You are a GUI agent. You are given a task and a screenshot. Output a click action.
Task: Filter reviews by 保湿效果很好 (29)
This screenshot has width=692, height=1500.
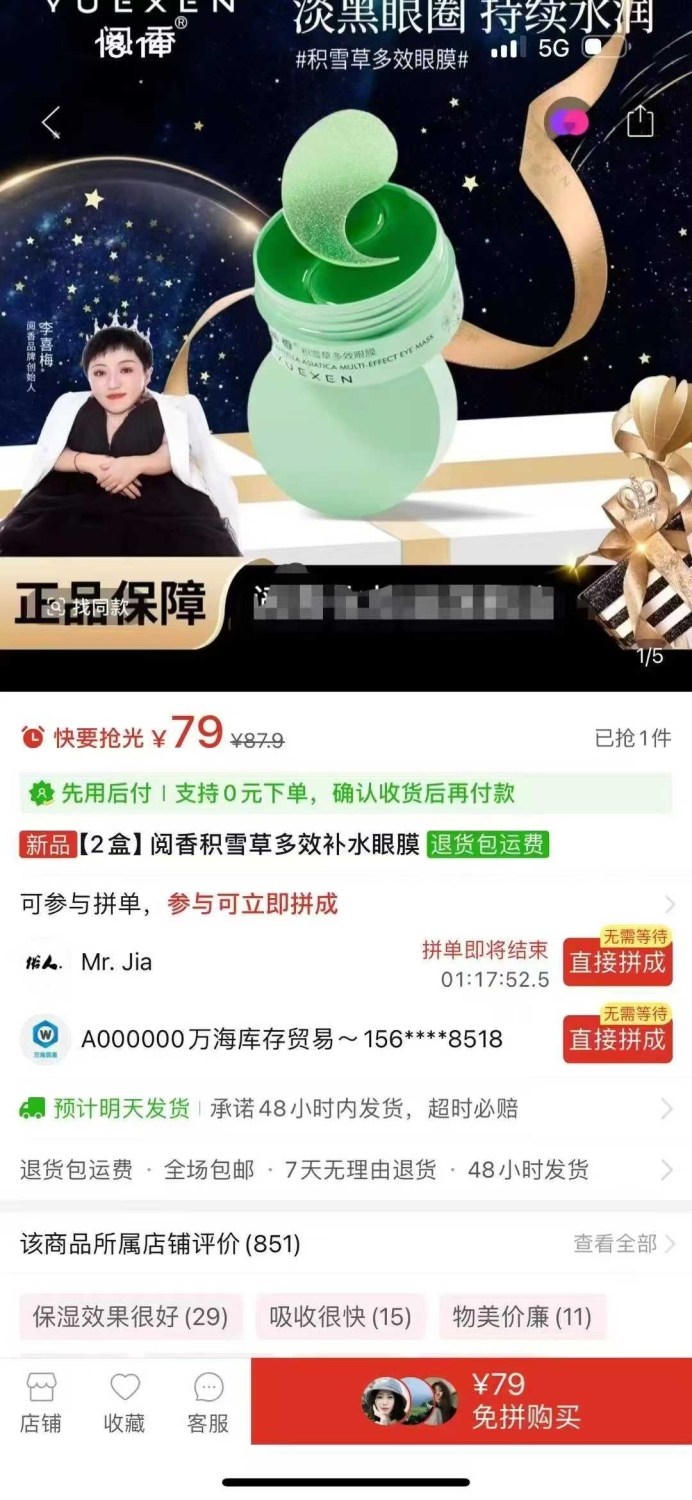coord(131,1316)
